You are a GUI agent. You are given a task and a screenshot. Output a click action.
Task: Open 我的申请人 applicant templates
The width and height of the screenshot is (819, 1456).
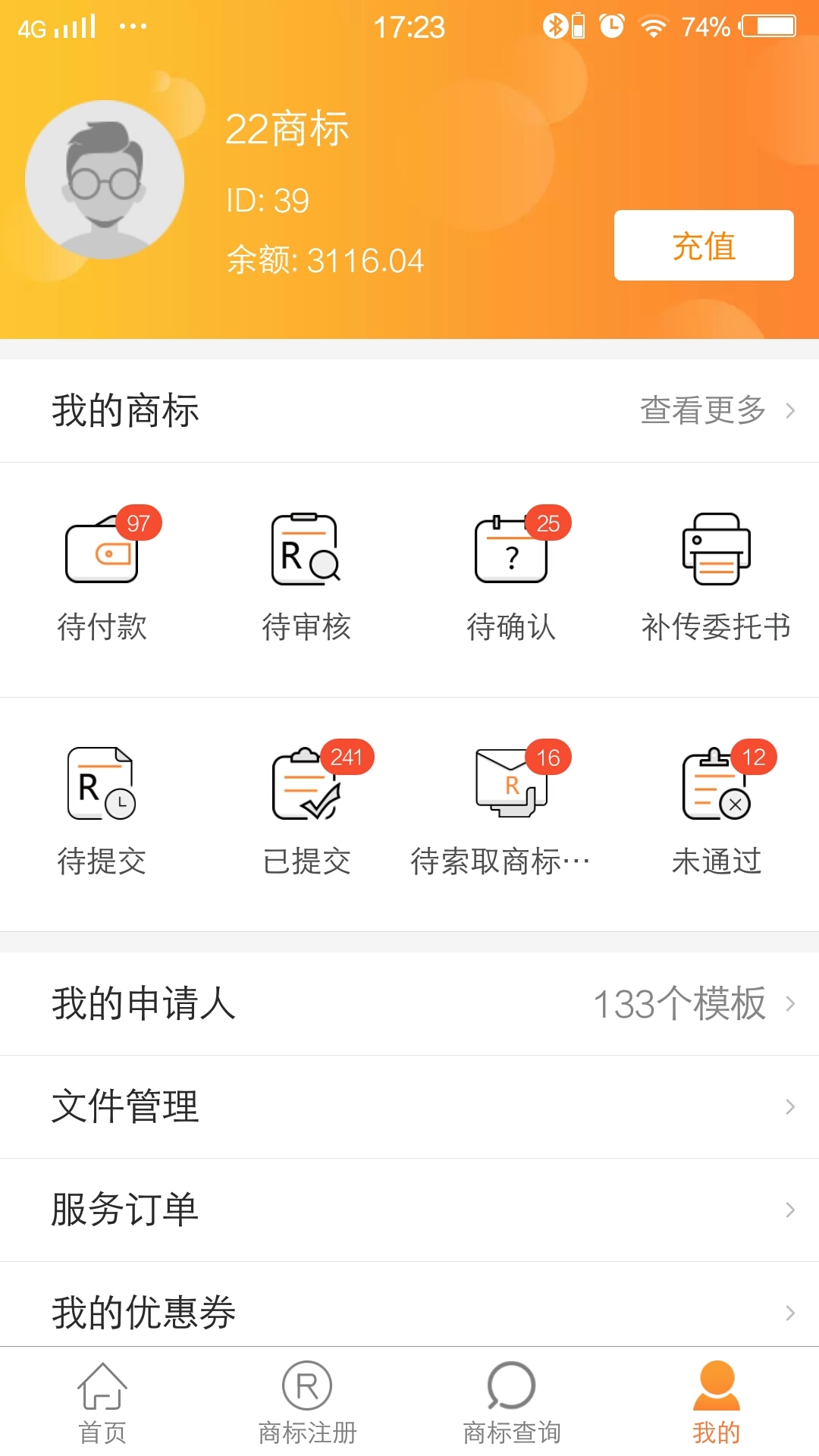(x=409, y=1003)
